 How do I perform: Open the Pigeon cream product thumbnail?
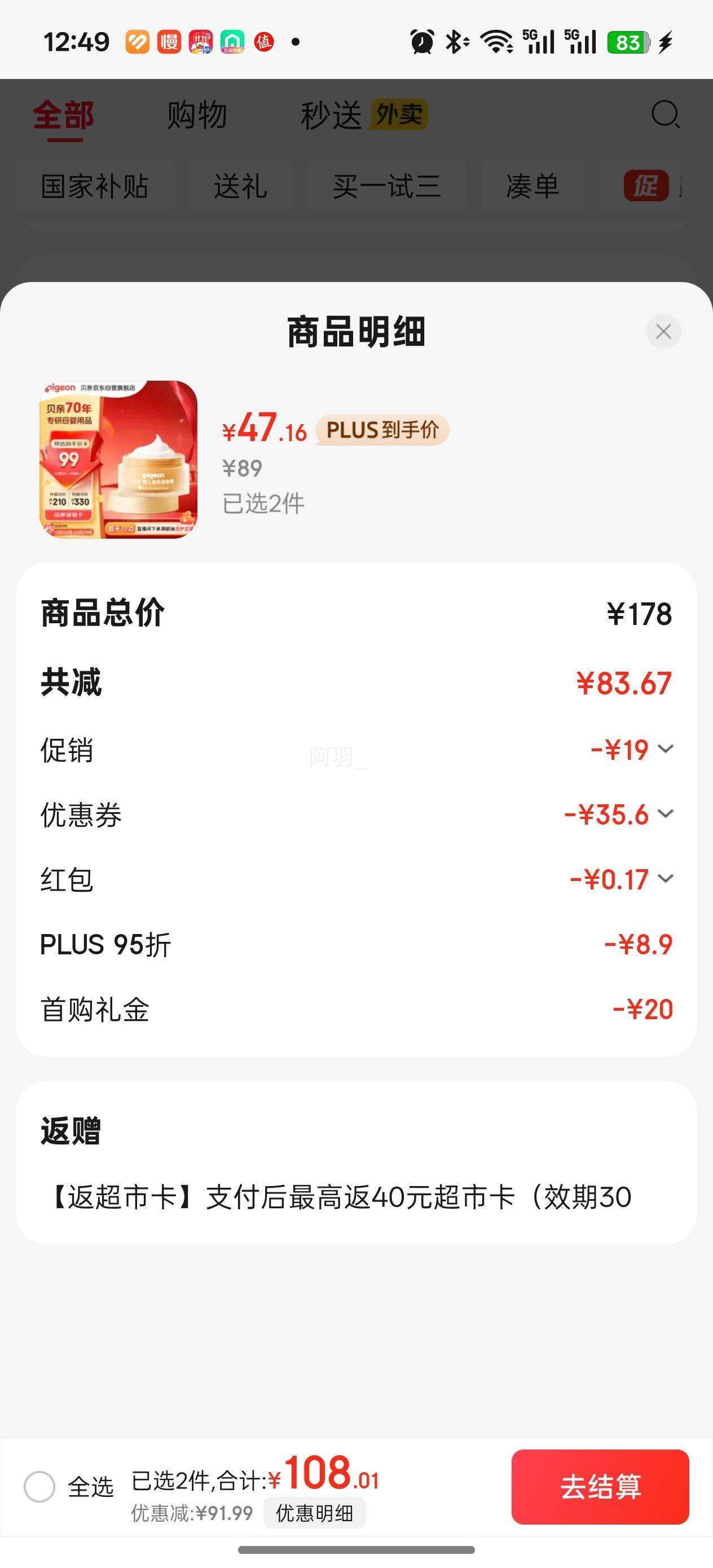tap(118, 460)
